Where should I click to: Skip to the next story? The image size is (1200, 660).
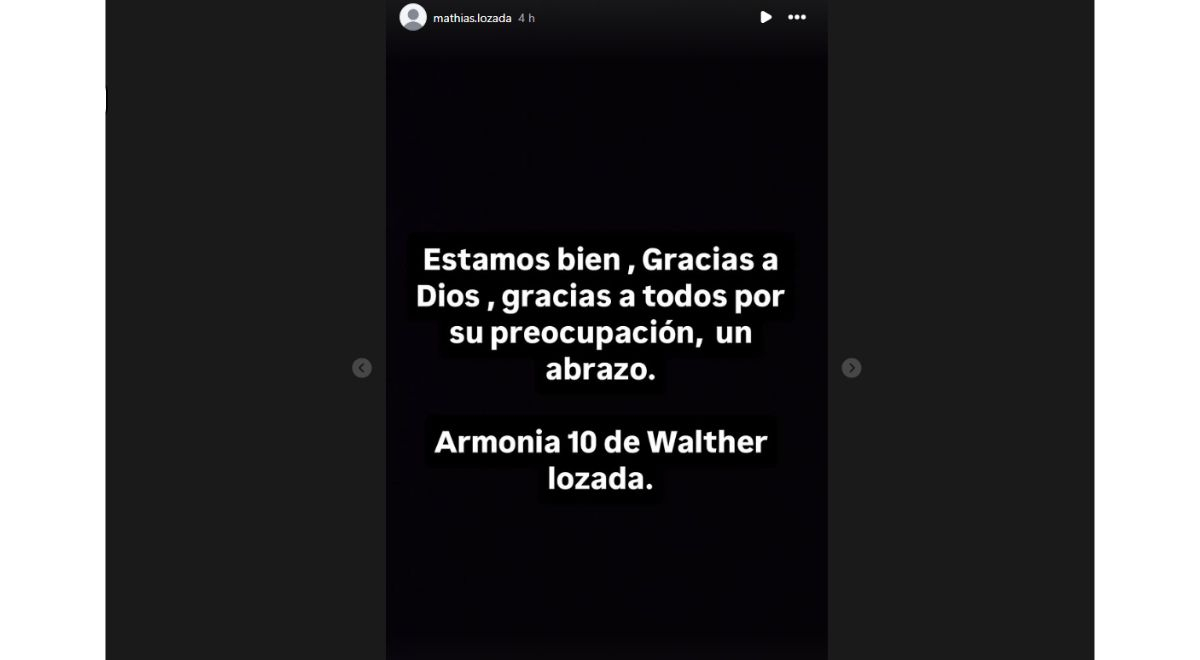(x=851, y=368)
